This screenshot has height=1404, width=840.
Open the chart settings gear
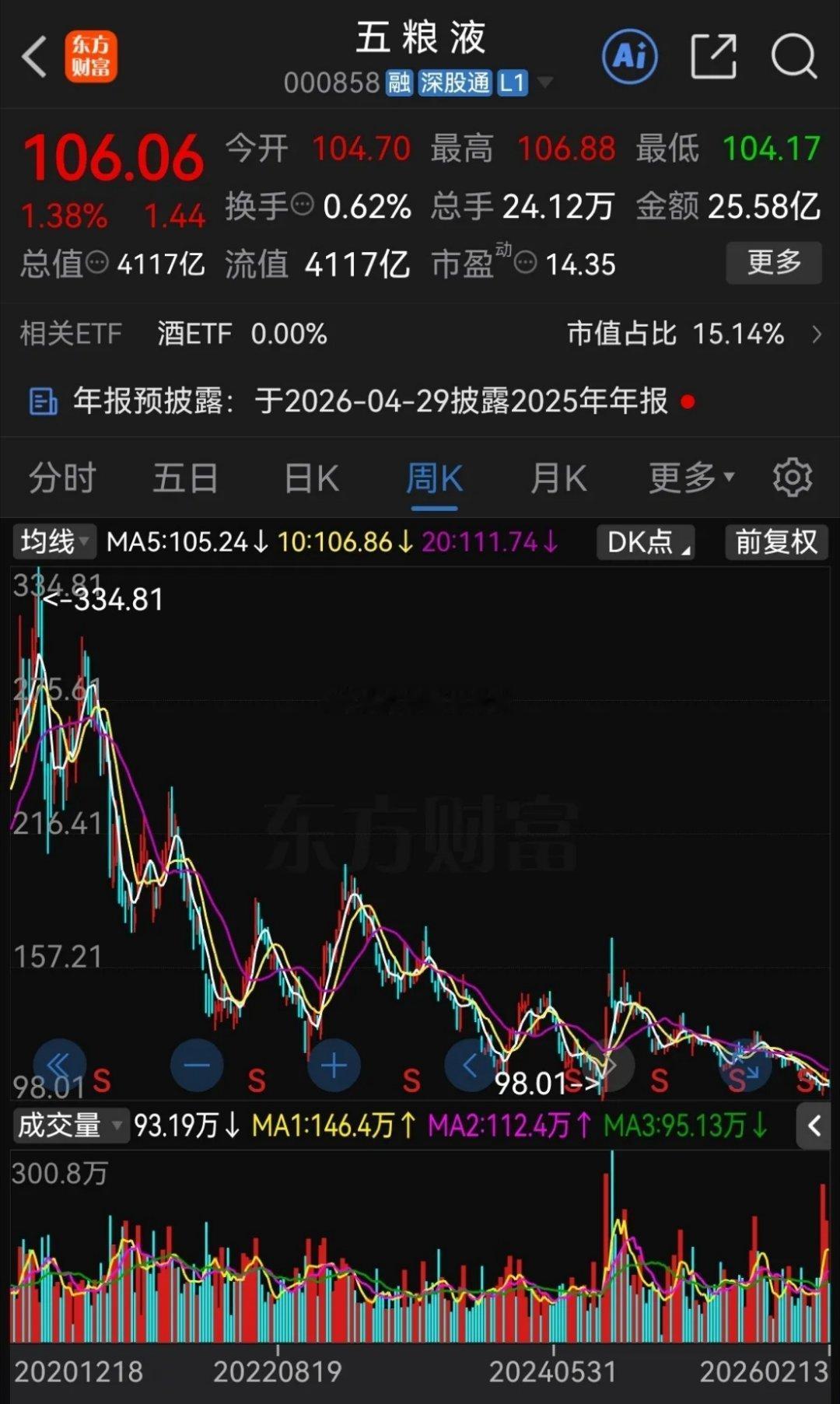click(791, 478)
